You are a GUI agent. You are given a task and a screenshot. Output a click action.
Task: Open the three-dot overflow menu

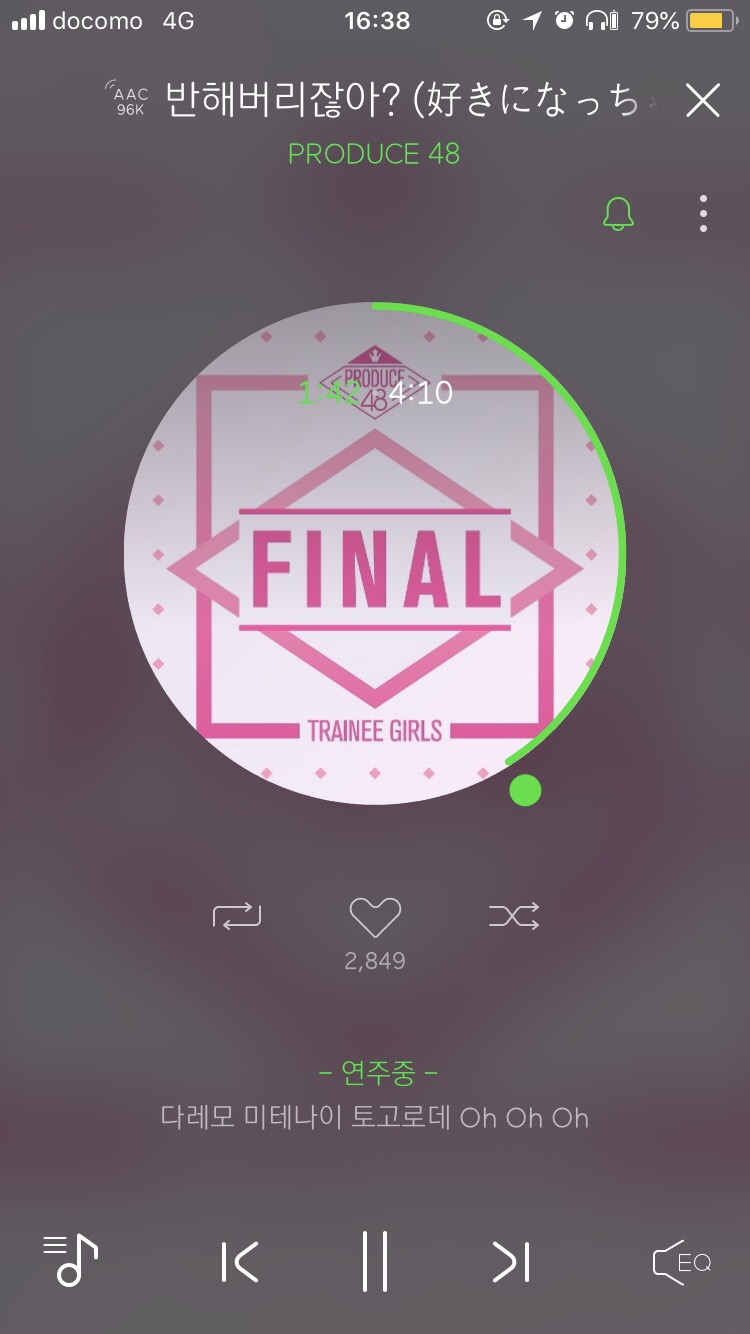point(704,213)
